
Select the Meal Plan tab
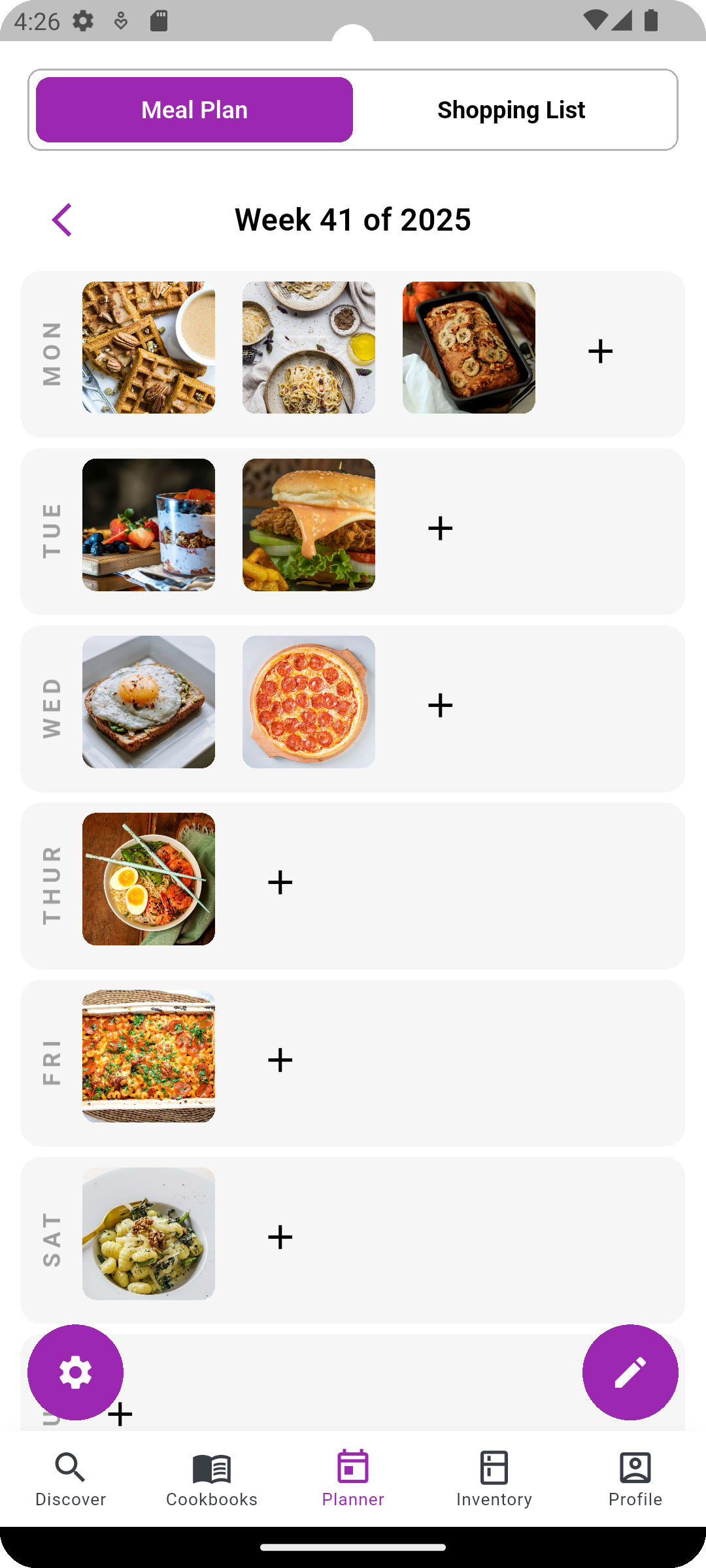194,109
